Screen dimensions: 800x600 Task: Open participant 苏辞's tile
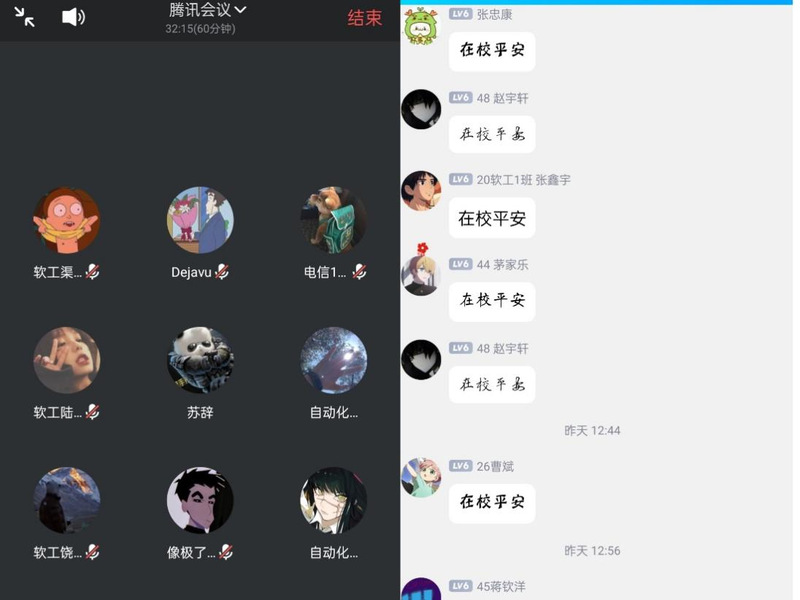[200, 360]
